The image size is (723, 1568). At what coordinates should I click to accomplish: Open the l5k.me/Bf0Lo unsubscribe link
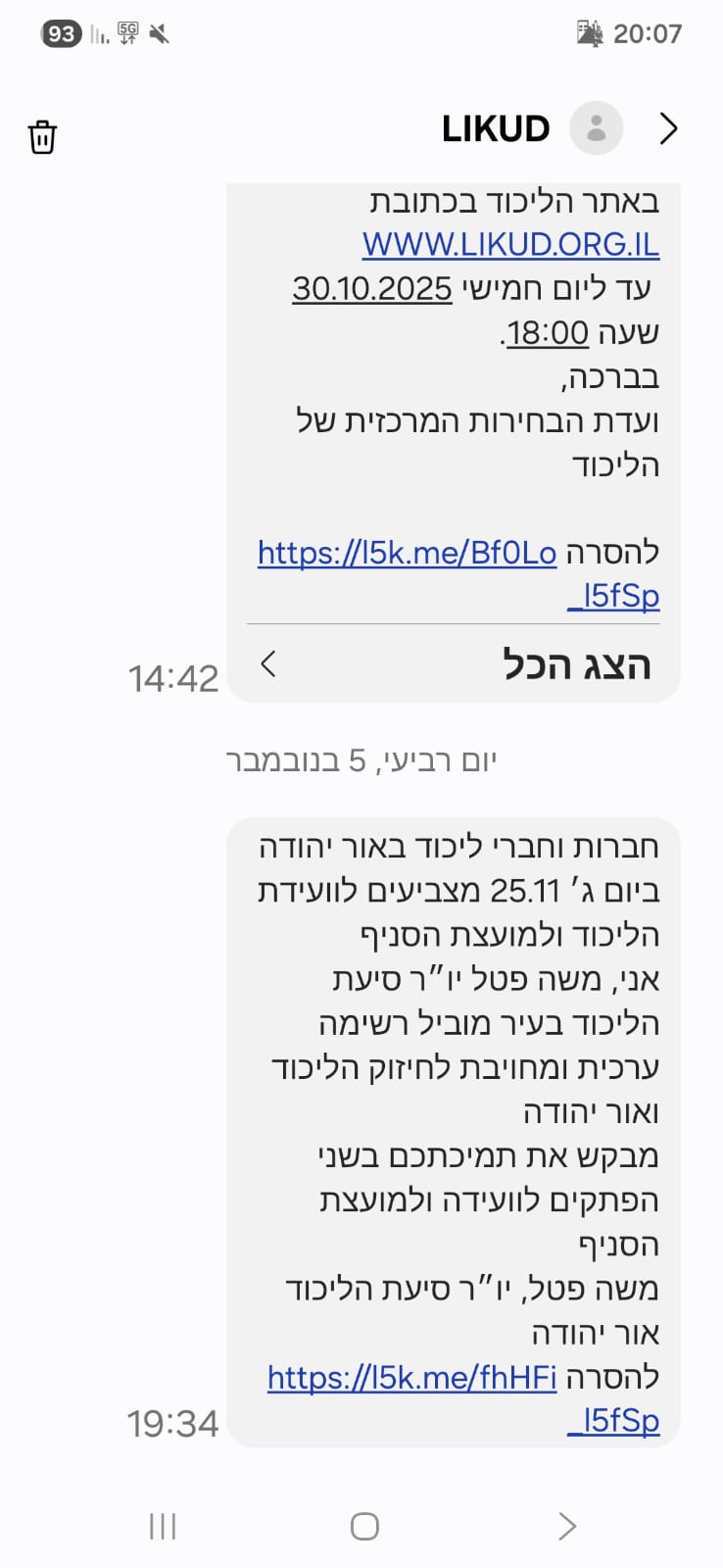tap(408, 553)
